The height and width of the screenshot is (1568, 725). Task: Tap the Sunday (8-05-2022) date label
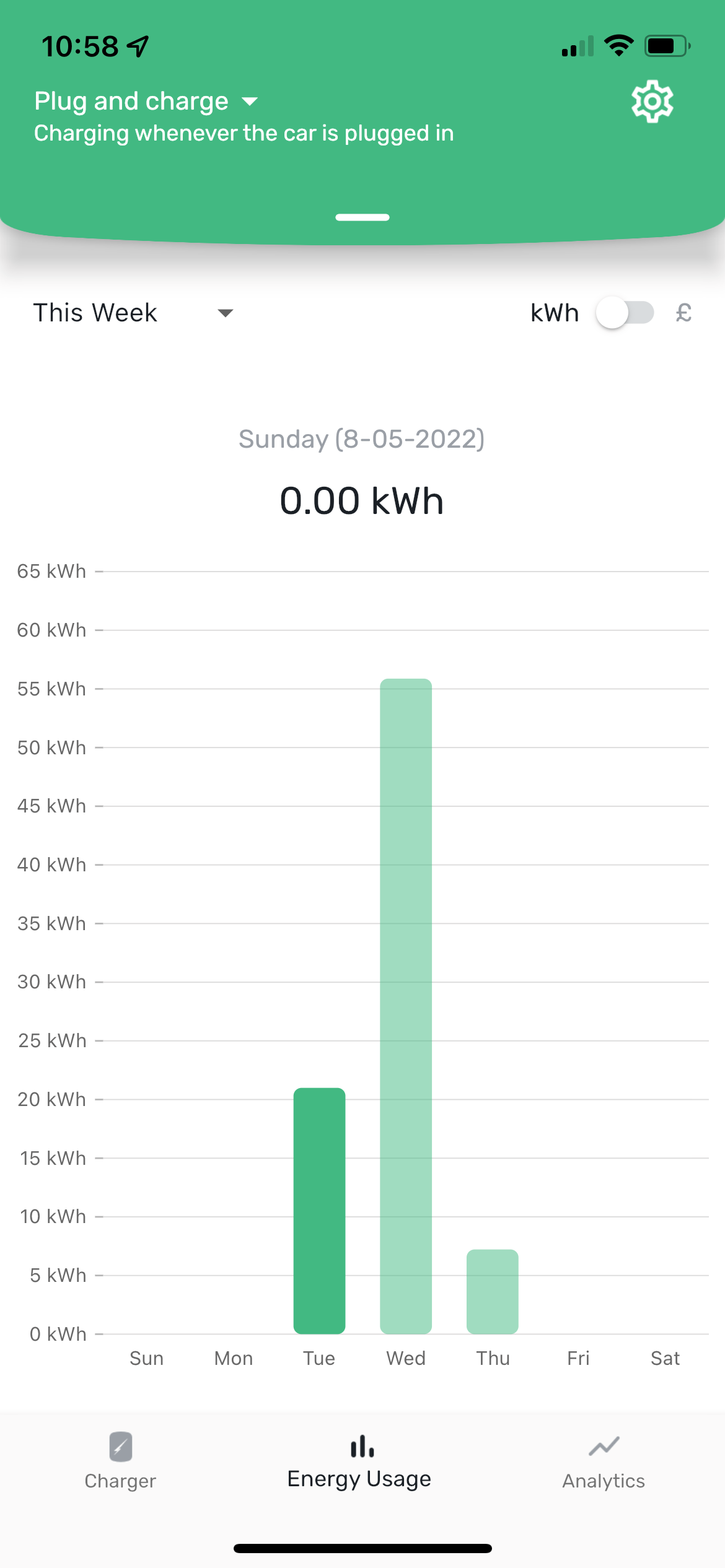(361, 438)
